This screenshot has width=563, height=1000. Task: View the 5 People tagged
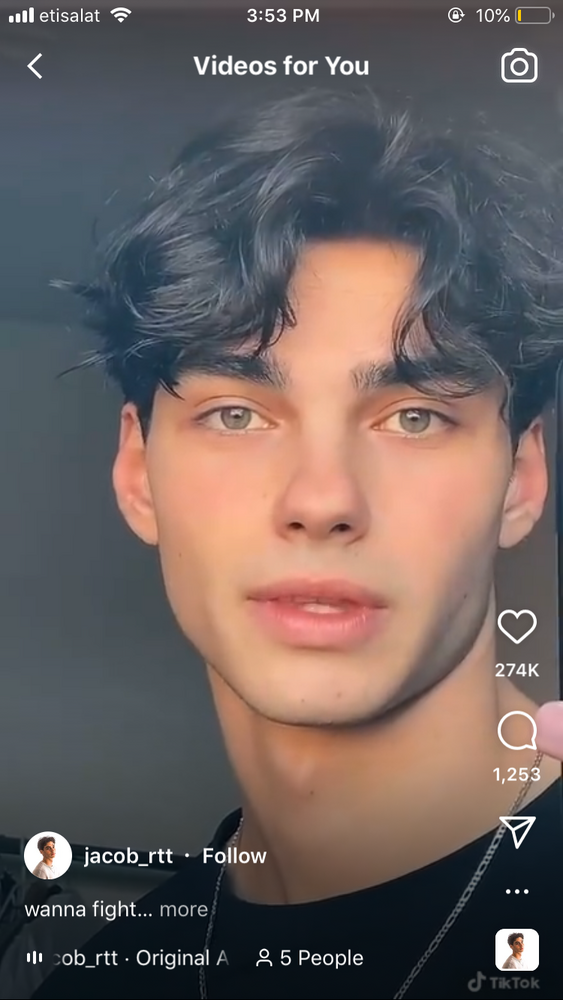[309, 957]
